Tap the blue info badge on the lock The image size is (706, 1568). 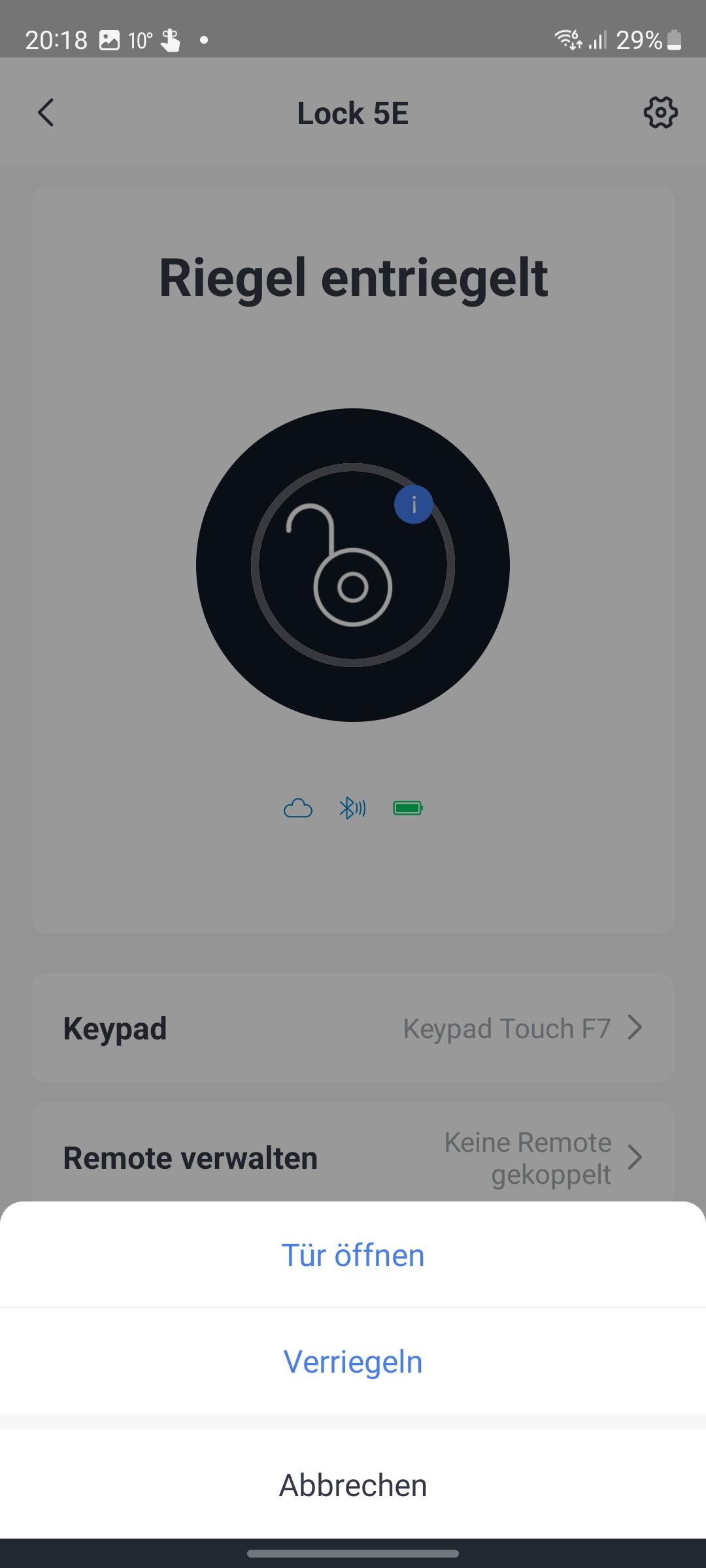click(413, 504)
